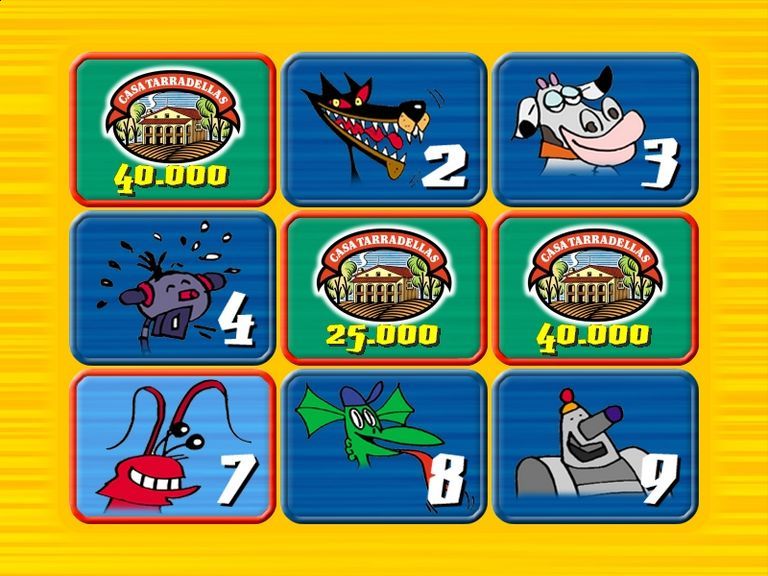Tap the green dragon panel 8

coord(384,448)
